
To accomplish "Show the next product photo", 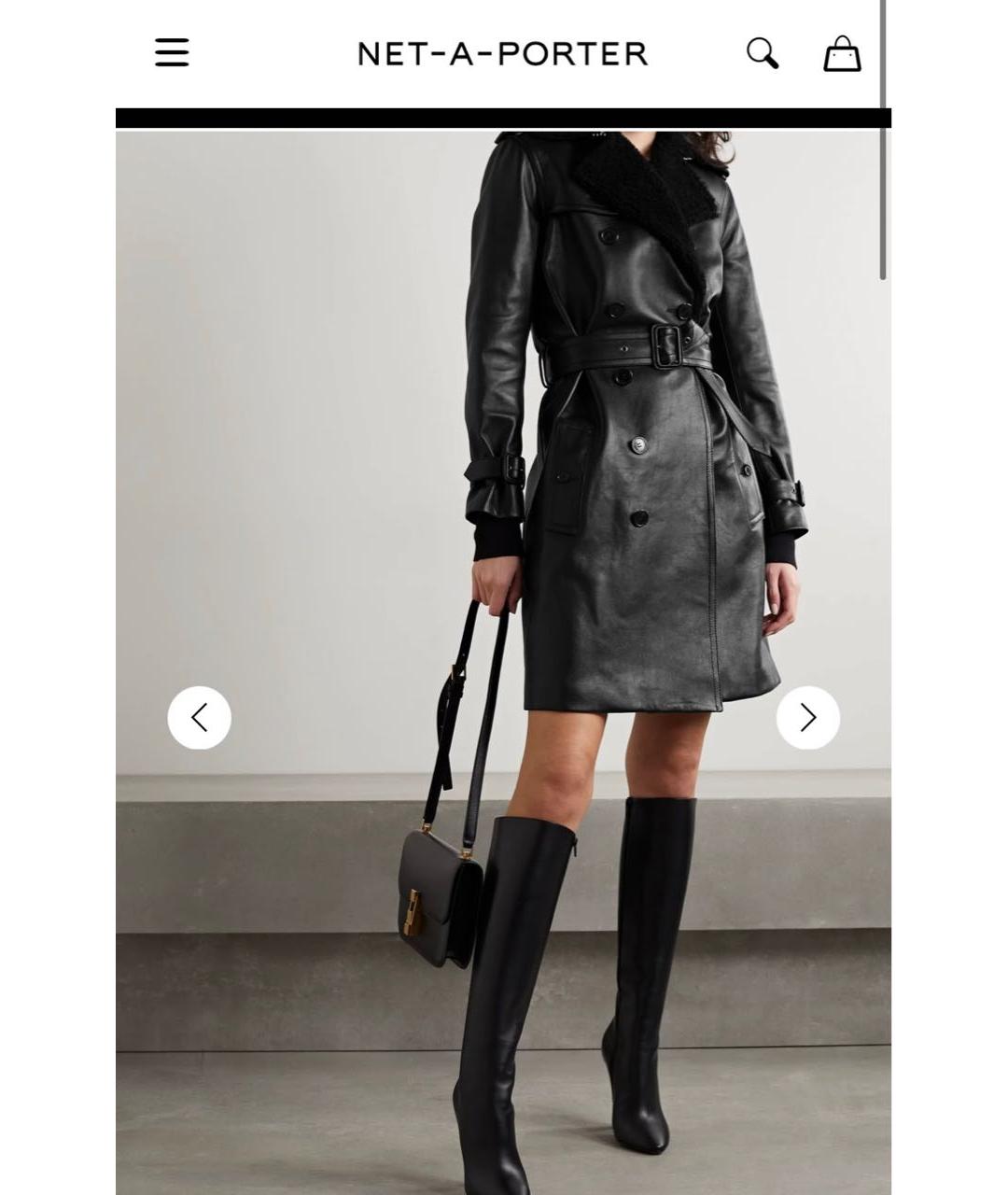I will [808, 717].
